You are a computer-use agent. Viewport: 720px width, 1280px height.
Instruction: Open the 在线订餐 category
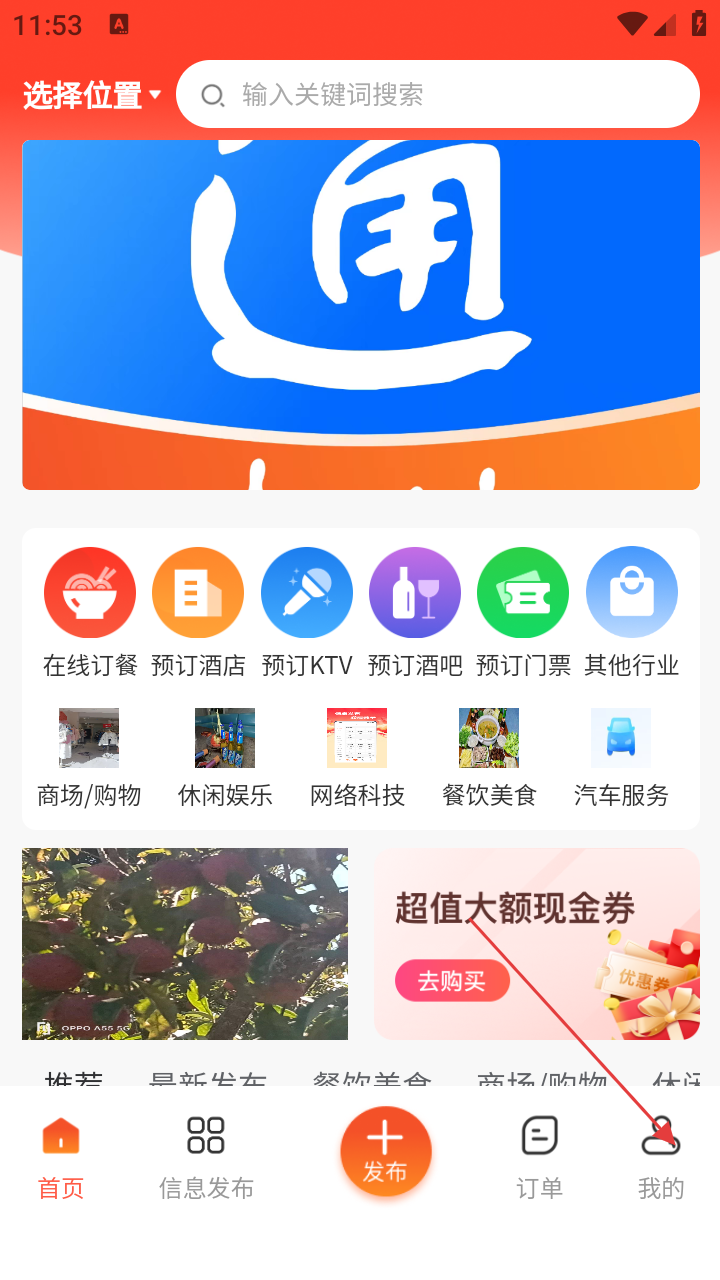[x=90, y=612]
